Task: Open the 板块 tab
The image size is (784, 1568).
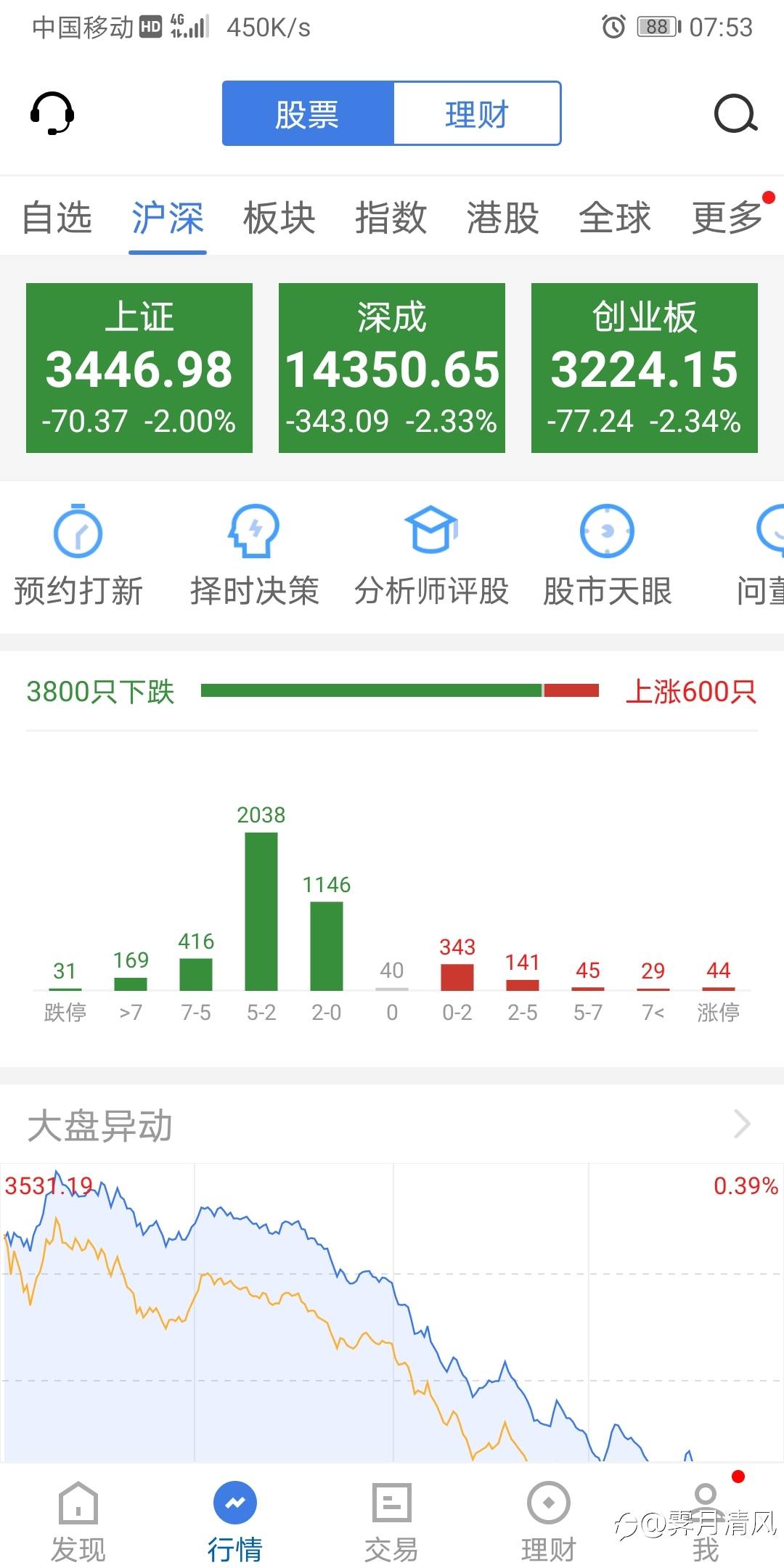Action: (x=279, y=218)
